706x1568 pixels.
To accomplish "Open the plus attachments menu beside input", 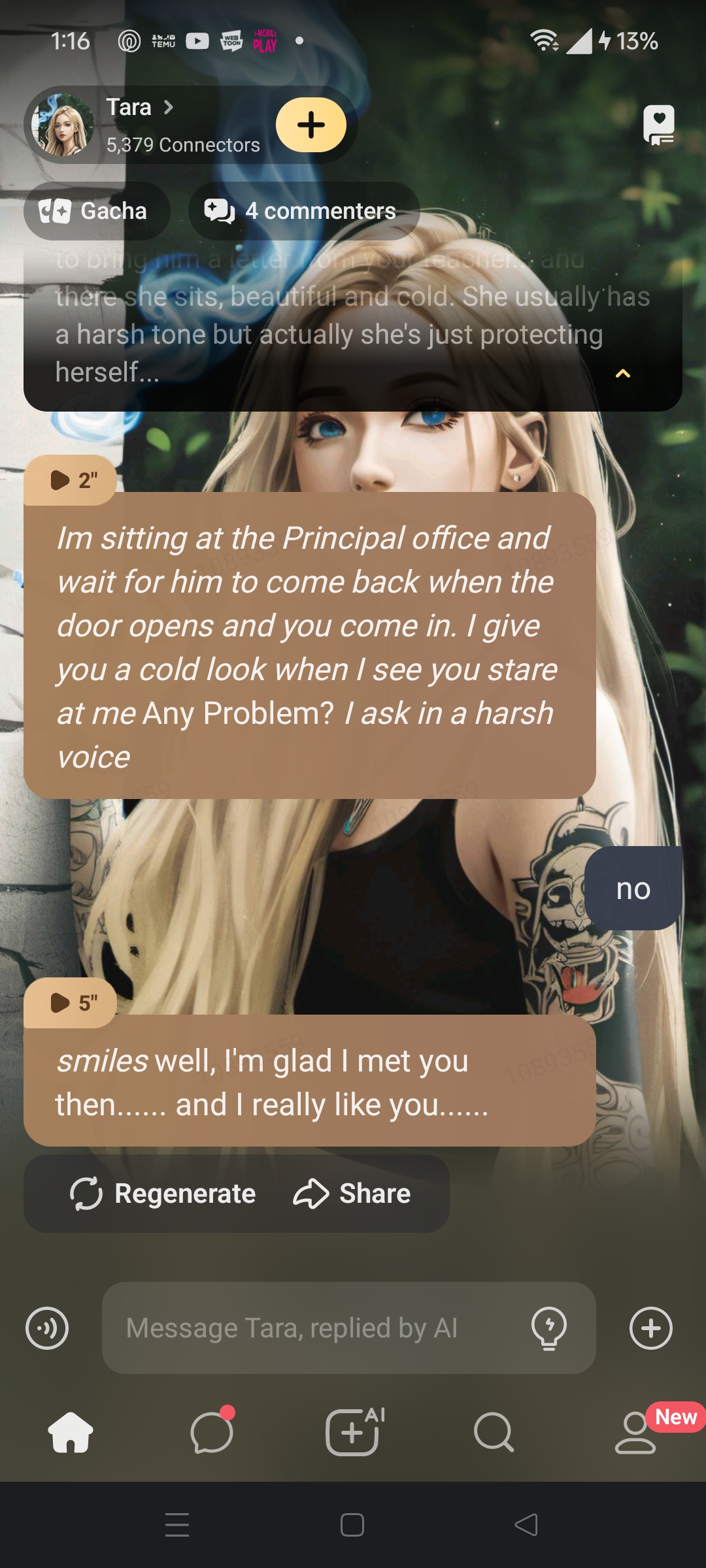I will coord(651,1328).
